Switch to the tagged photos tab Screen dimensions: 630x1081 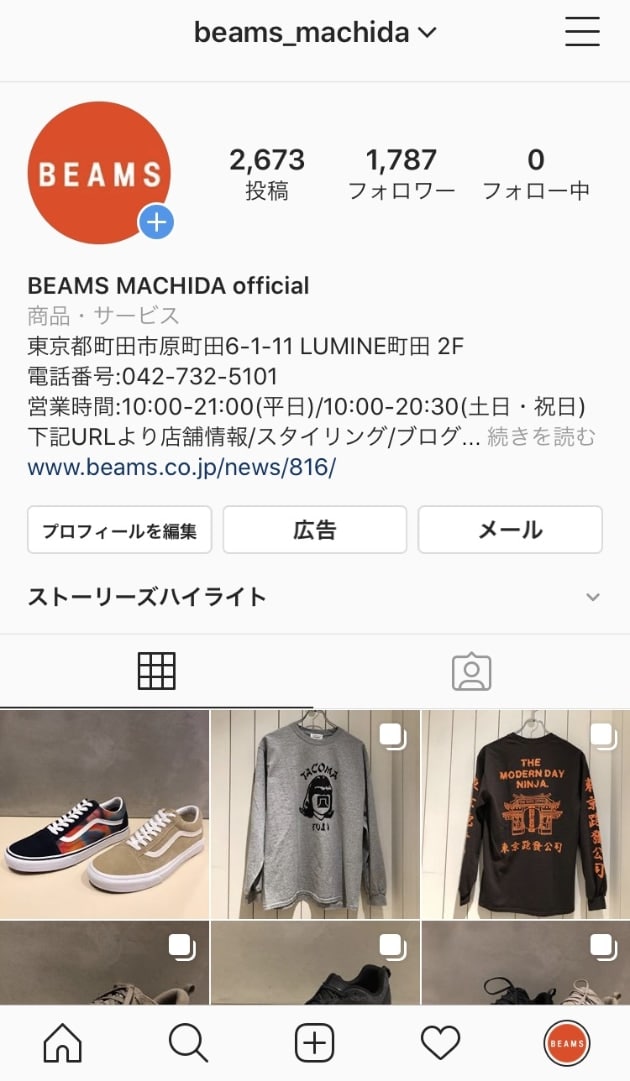(471, 671)
